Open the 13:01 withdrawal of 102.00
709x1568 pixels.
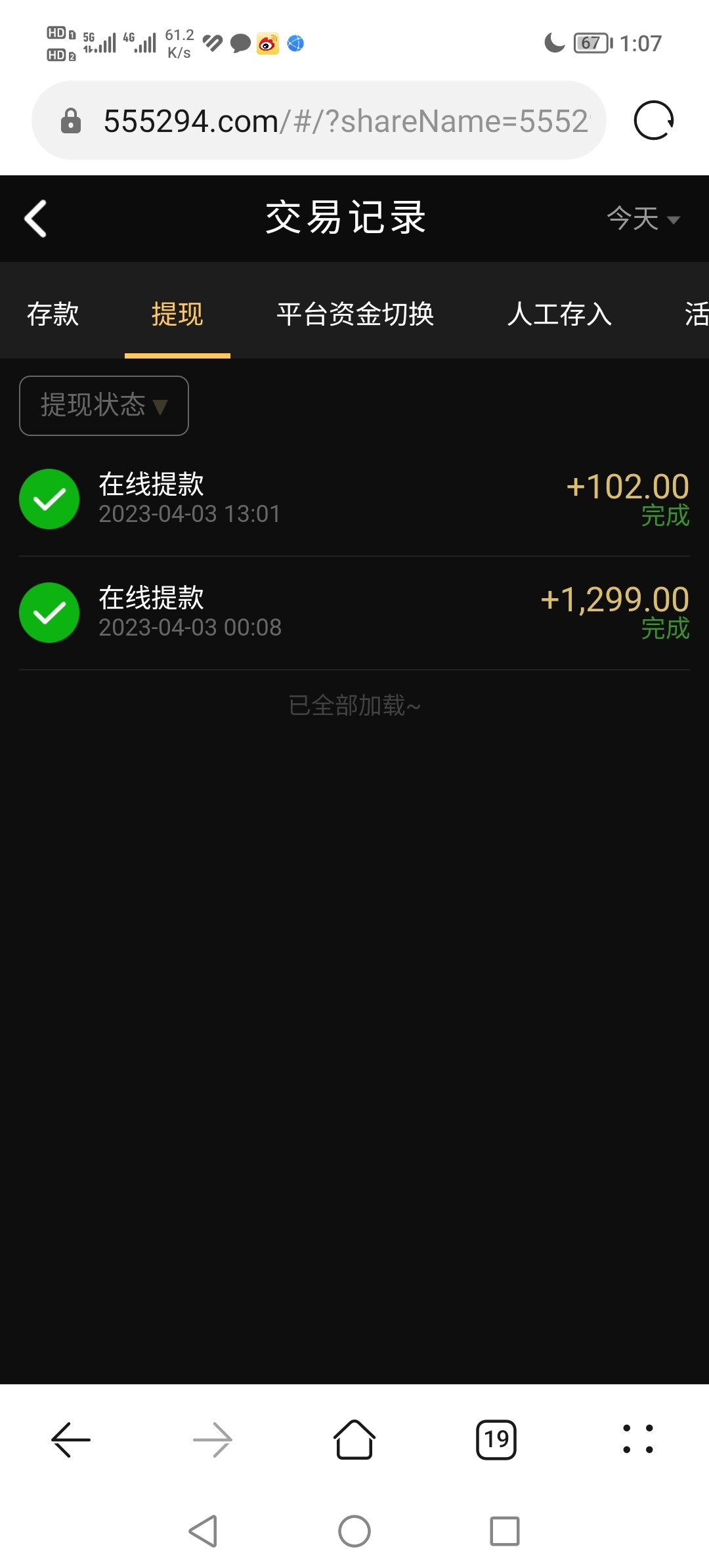pyautogui.click(x=354, y=499)
